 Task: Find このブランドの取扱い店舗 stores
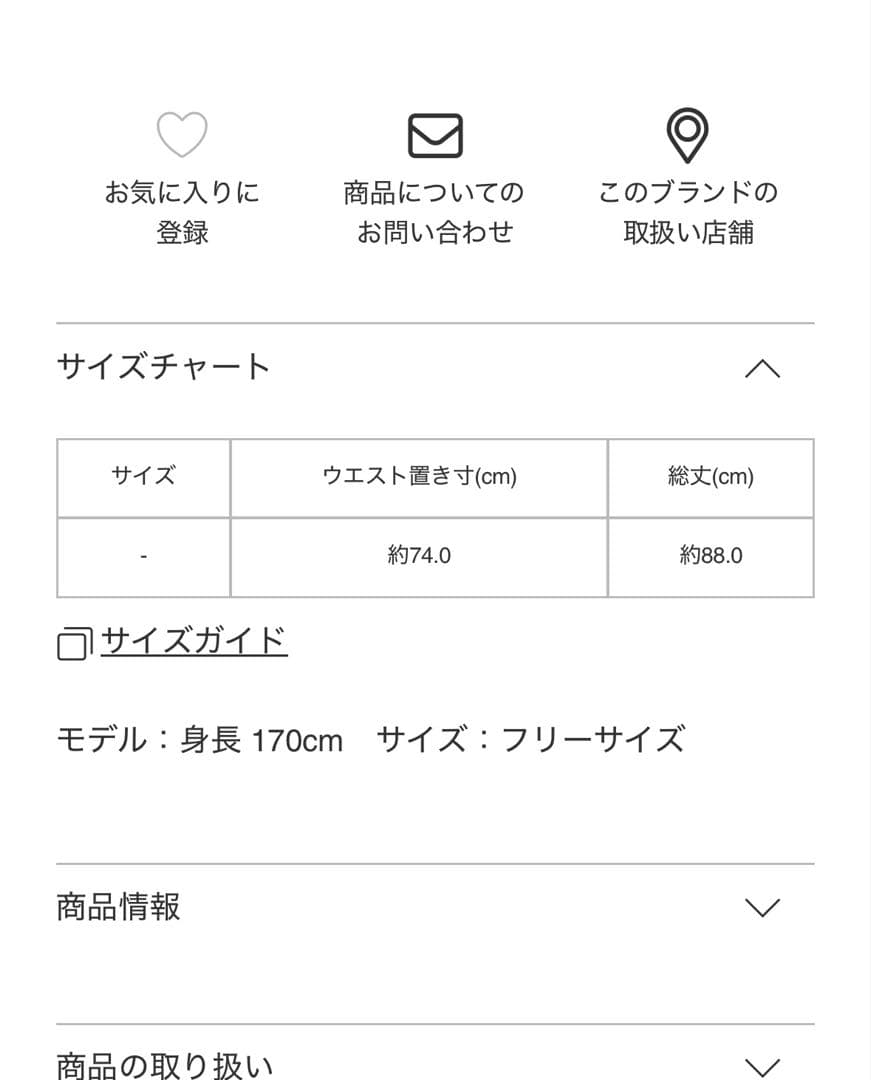pos(687,137)
